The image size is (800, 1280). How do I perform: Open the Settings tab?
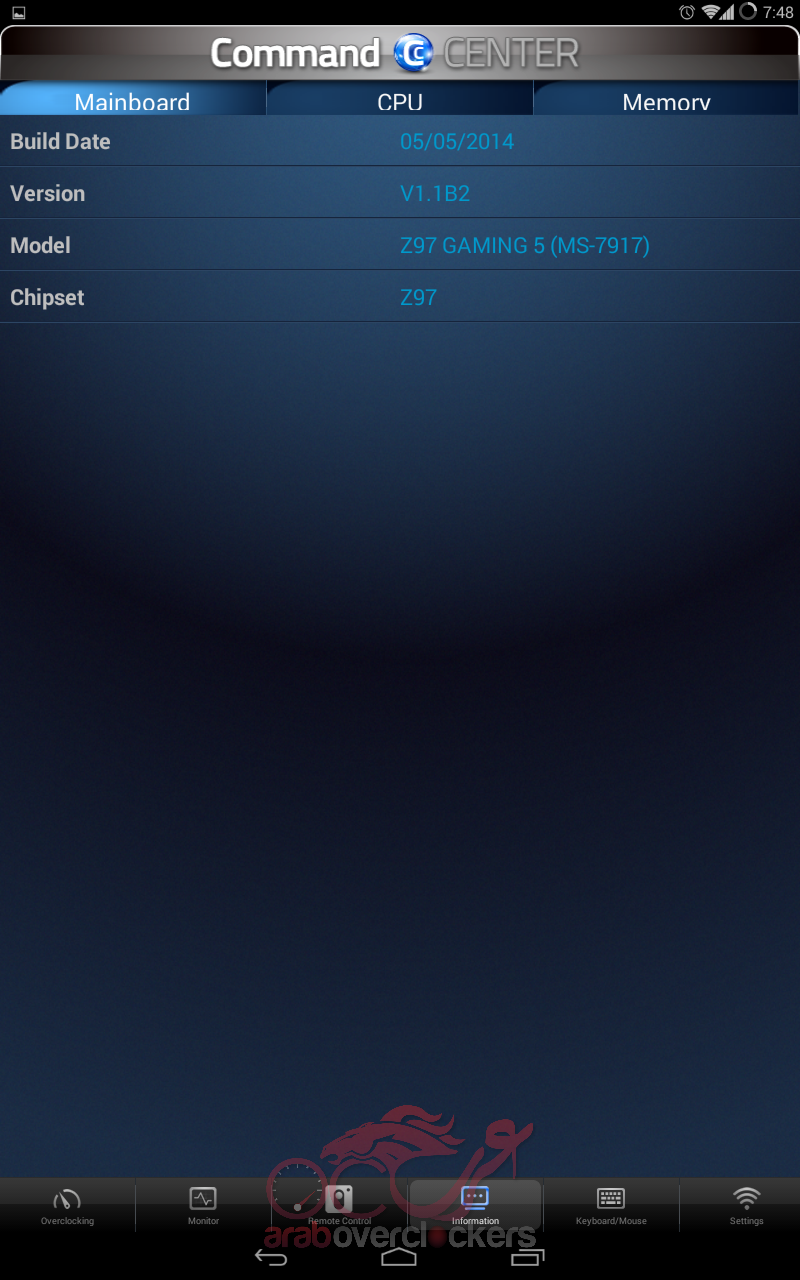click(x=746, y=1205)
